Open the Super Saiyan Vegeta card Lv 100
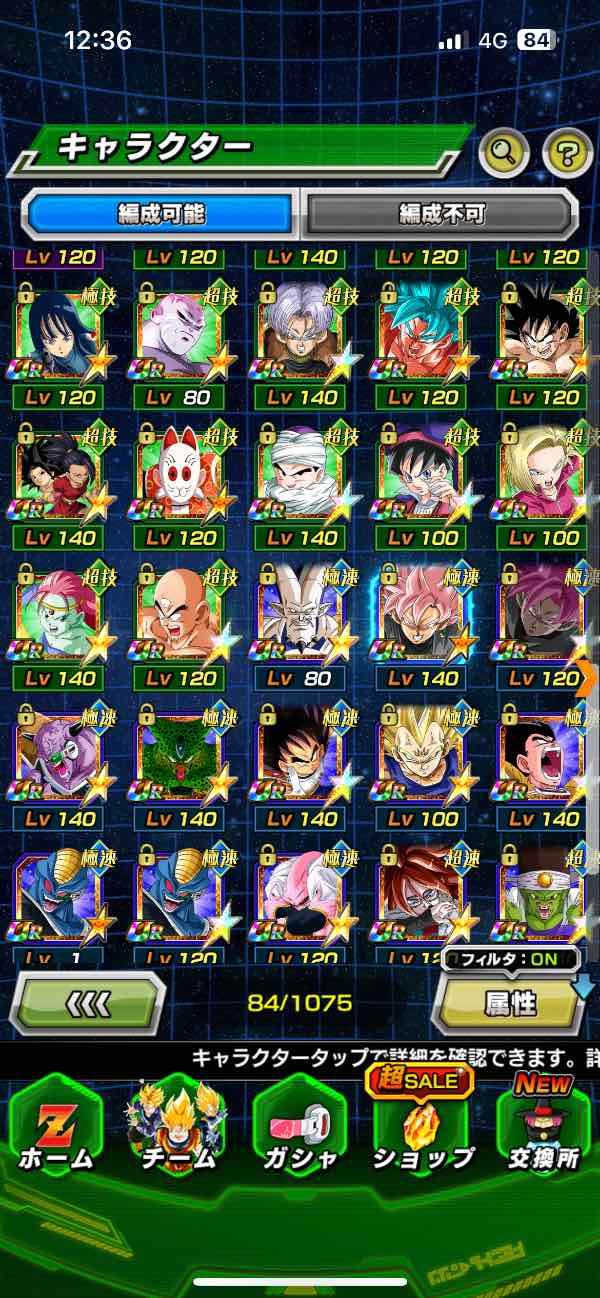 coord(422,756)
